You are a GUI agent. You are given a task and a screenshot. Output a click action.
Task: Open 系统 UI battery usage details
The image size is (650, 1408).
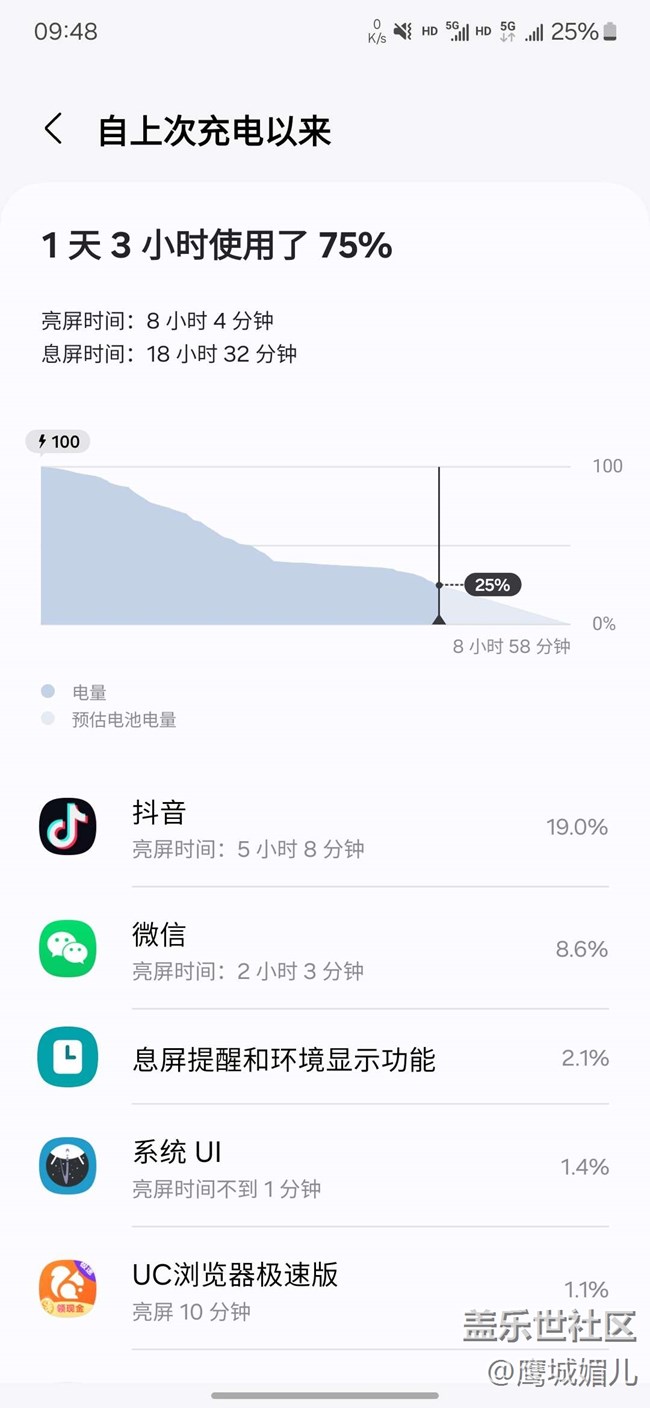(324, 1166)
